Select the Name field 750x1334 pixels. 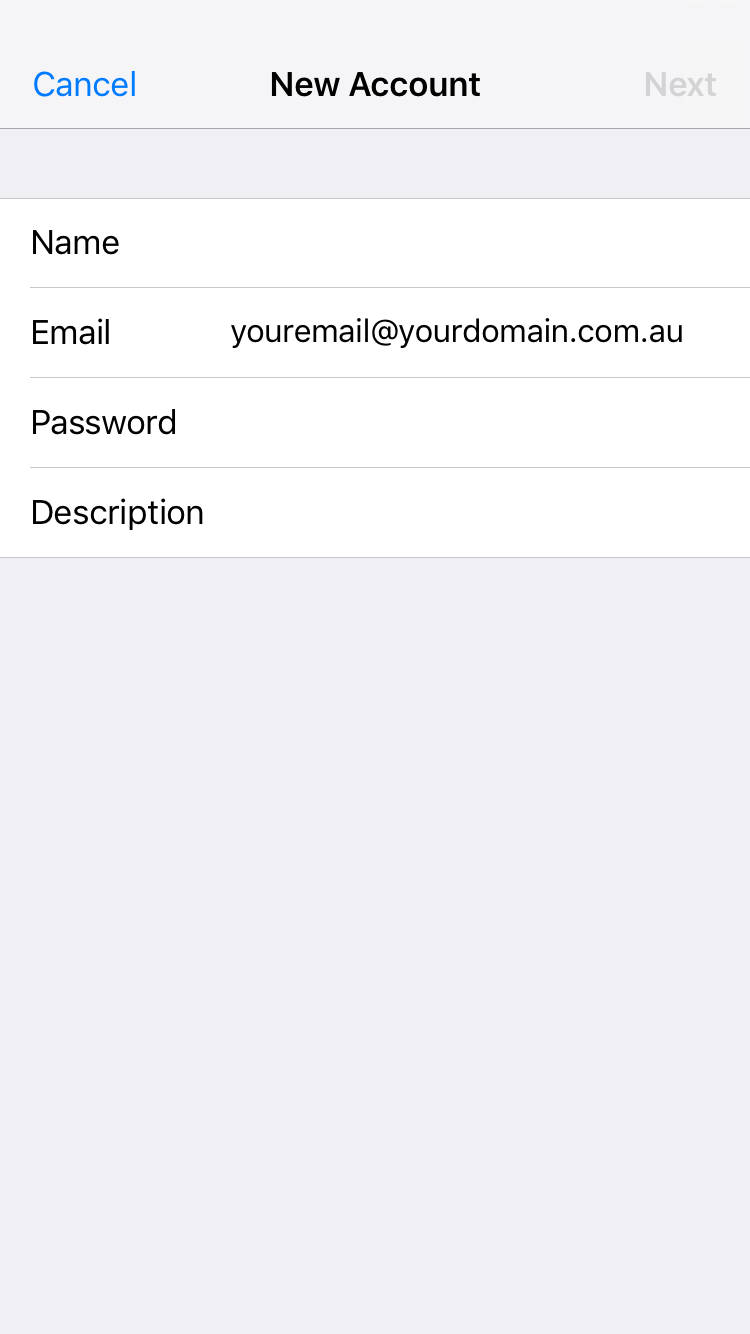pyautogui.click(x=375, y=243)
